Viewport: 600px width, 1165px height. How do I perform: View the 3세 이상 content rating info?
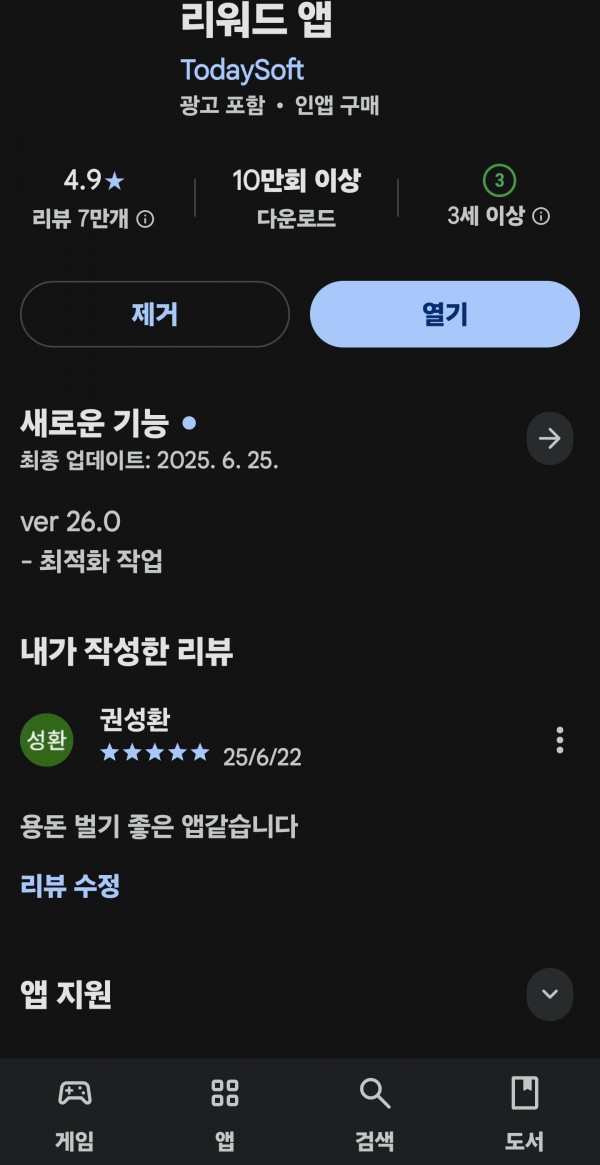coord(542,217)
